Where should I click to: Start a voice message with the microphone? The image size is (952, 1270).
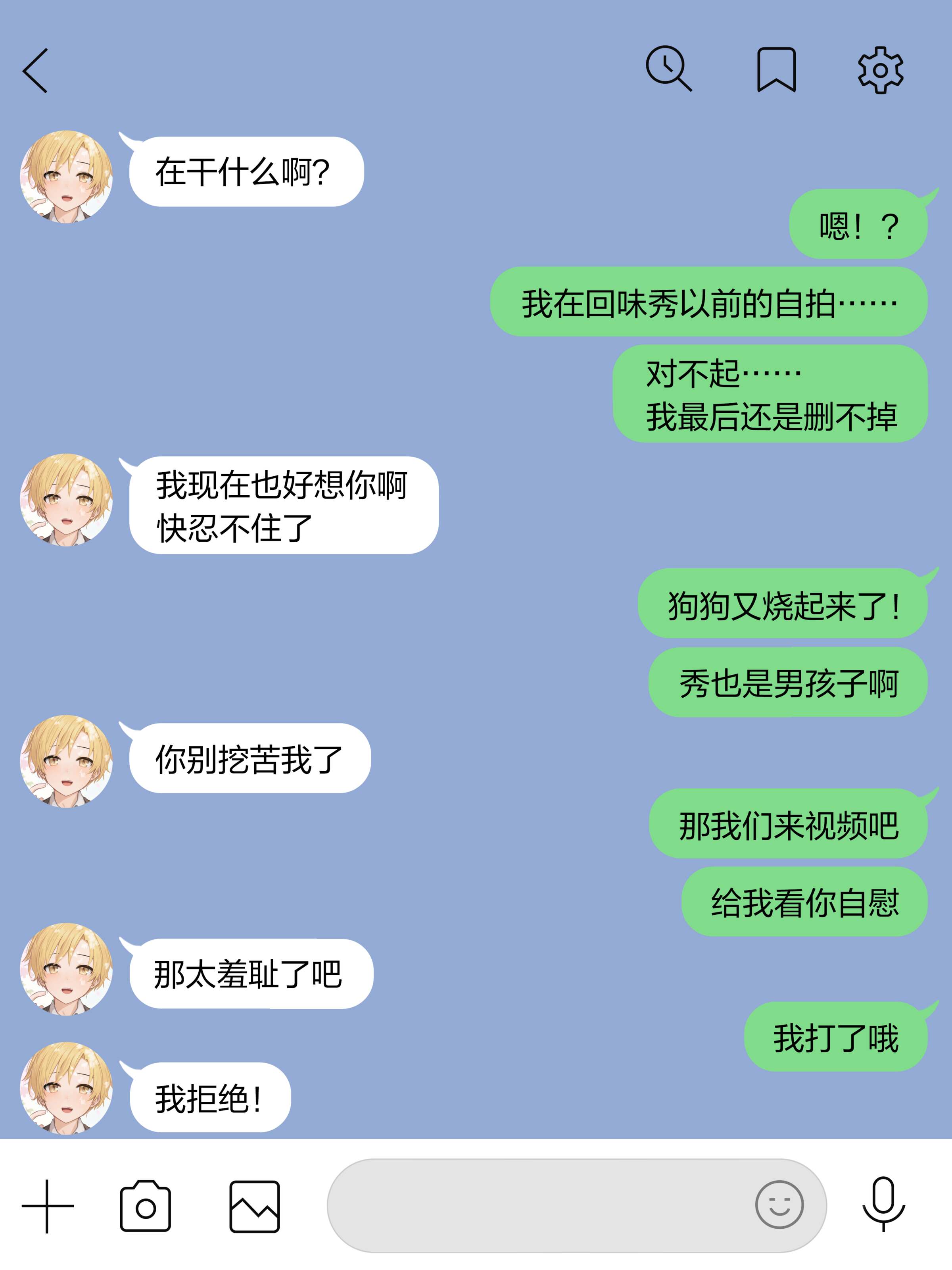tap(884, 1203)
